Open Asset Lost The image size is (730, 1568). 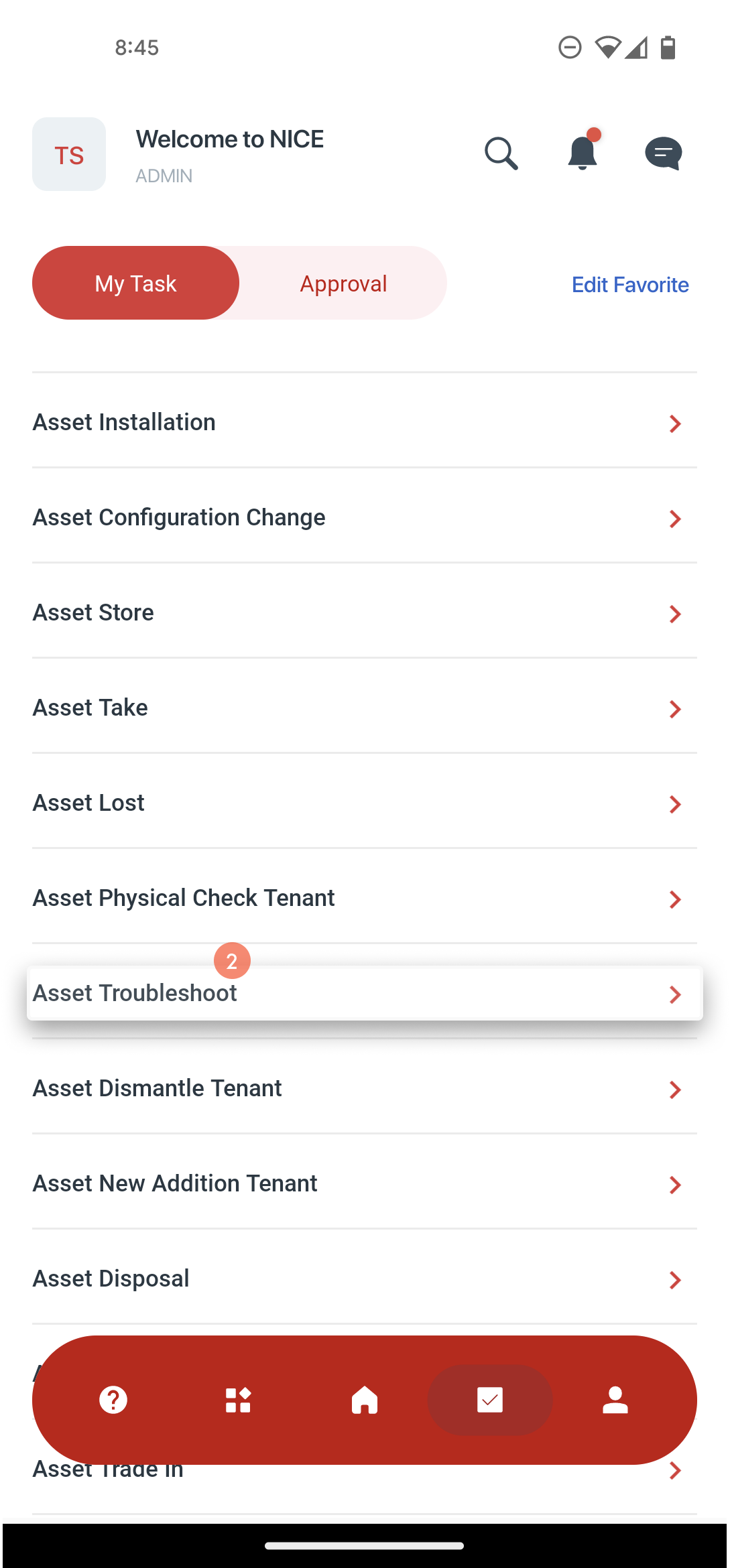tap(365, 803)
